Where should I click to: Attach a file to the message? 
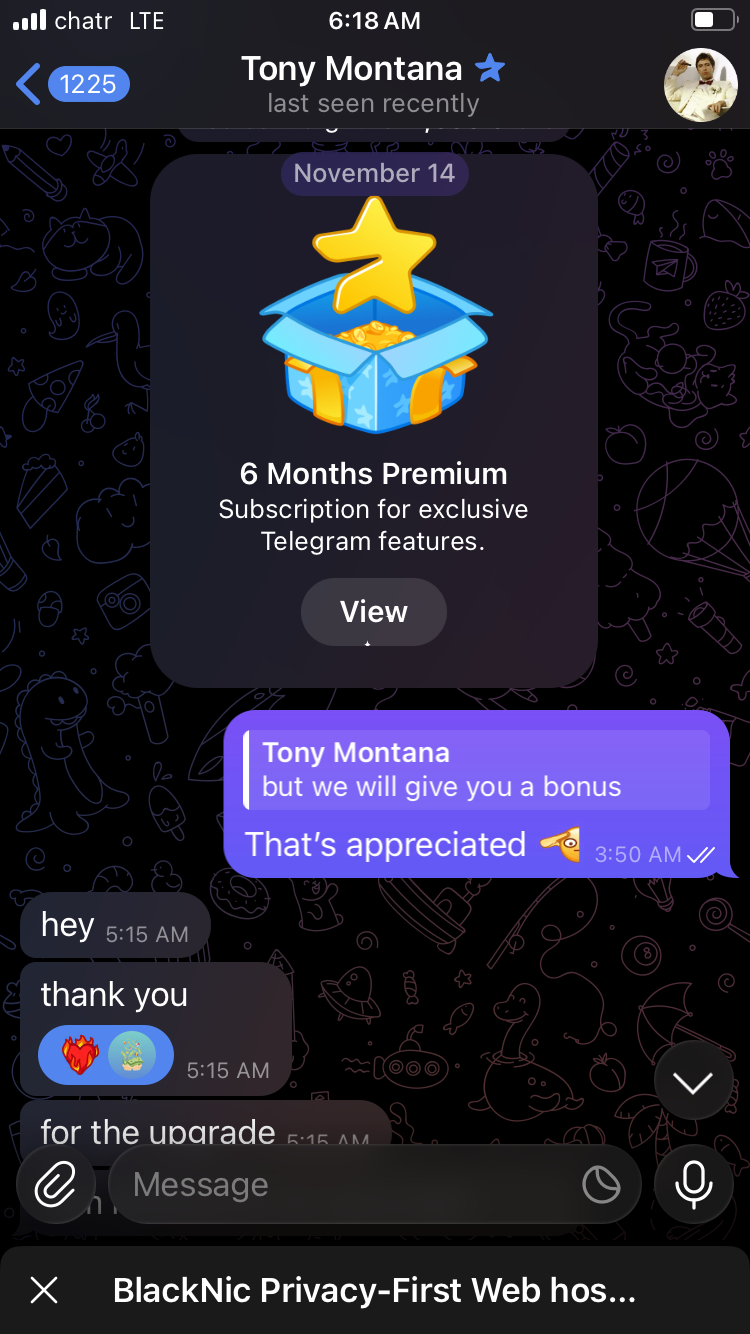pyautogui.click(x=56, y=1185)
